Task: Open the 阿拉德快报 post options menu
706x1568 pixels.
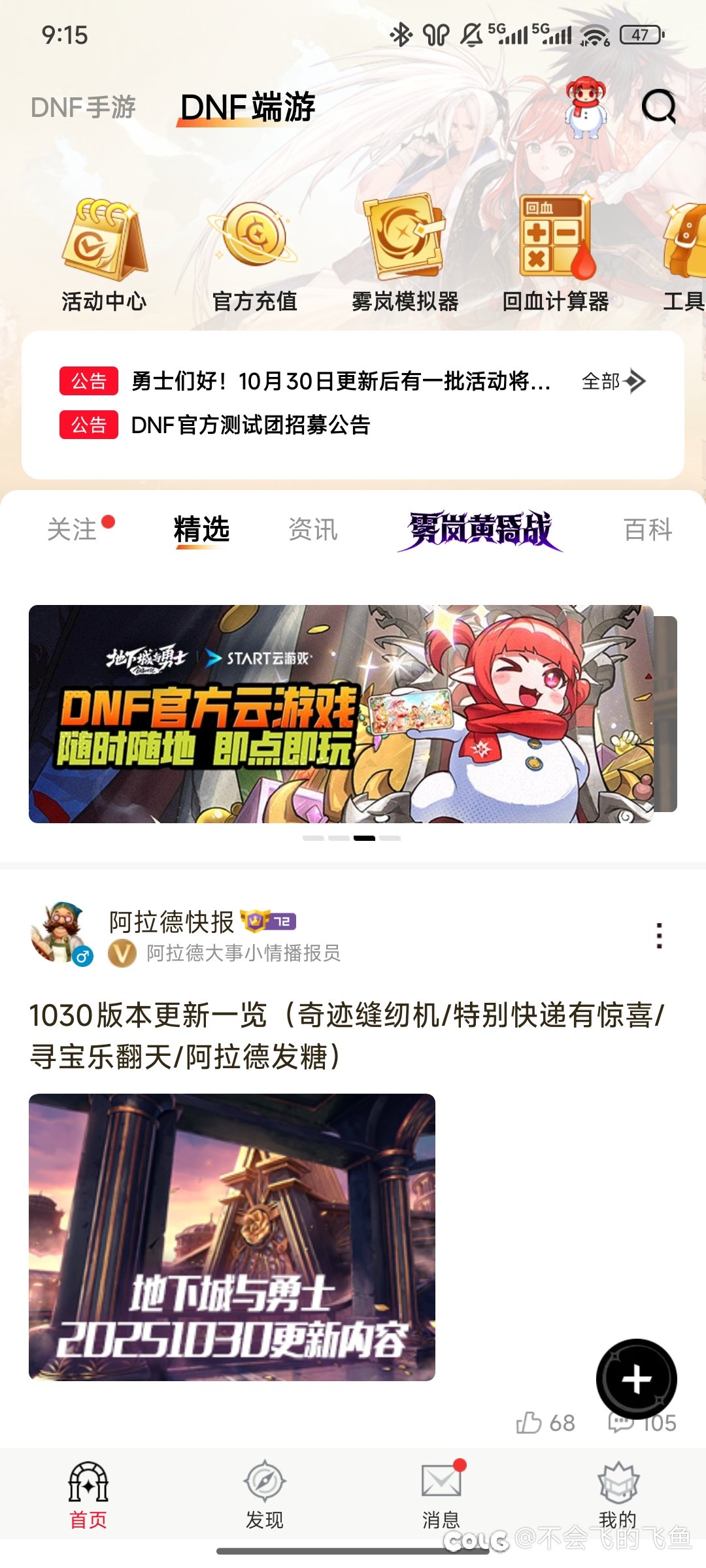Action: click(x=660, y=936)
